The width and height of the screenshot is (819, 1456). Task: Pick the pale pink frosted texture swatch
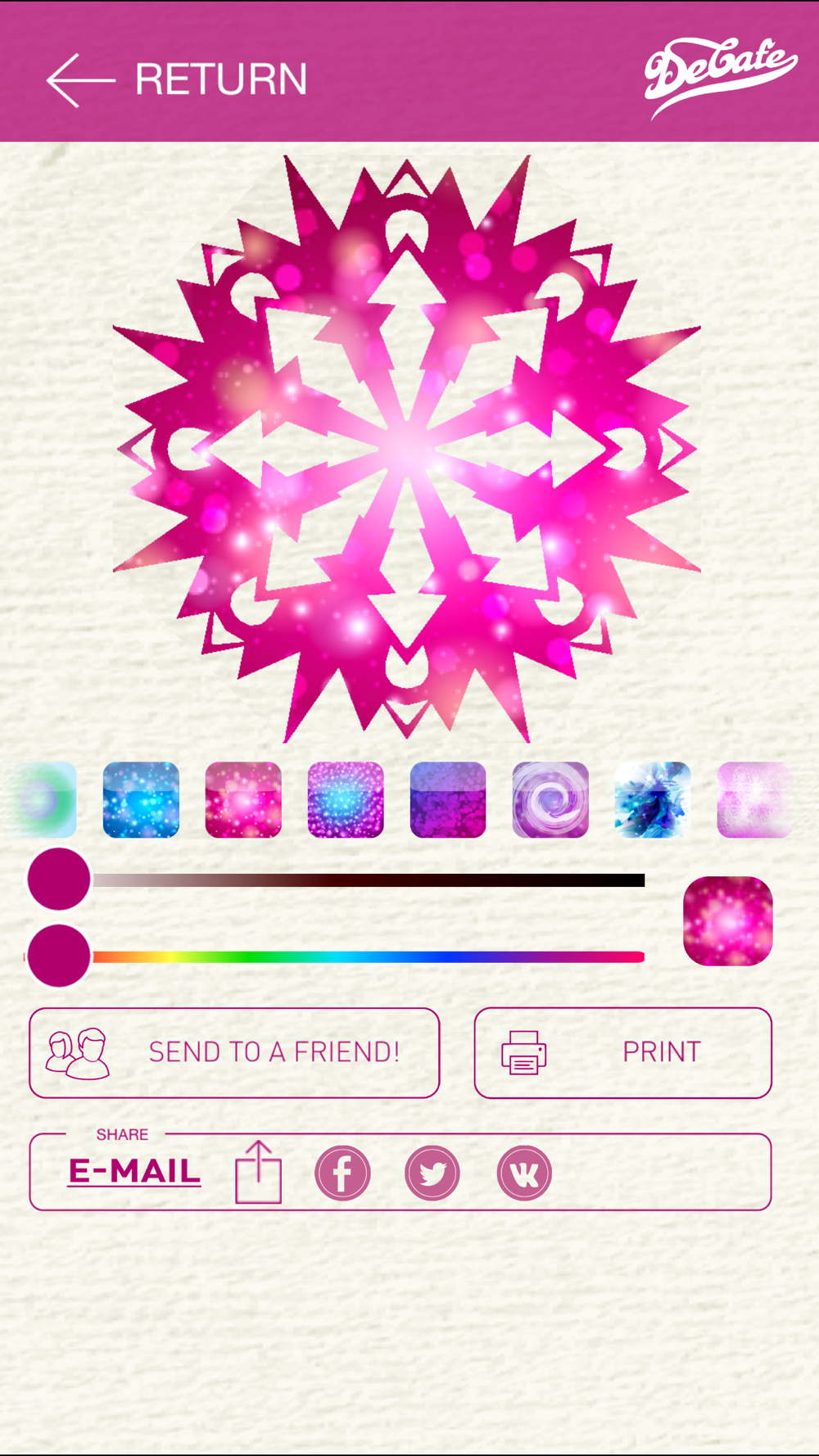753,799
